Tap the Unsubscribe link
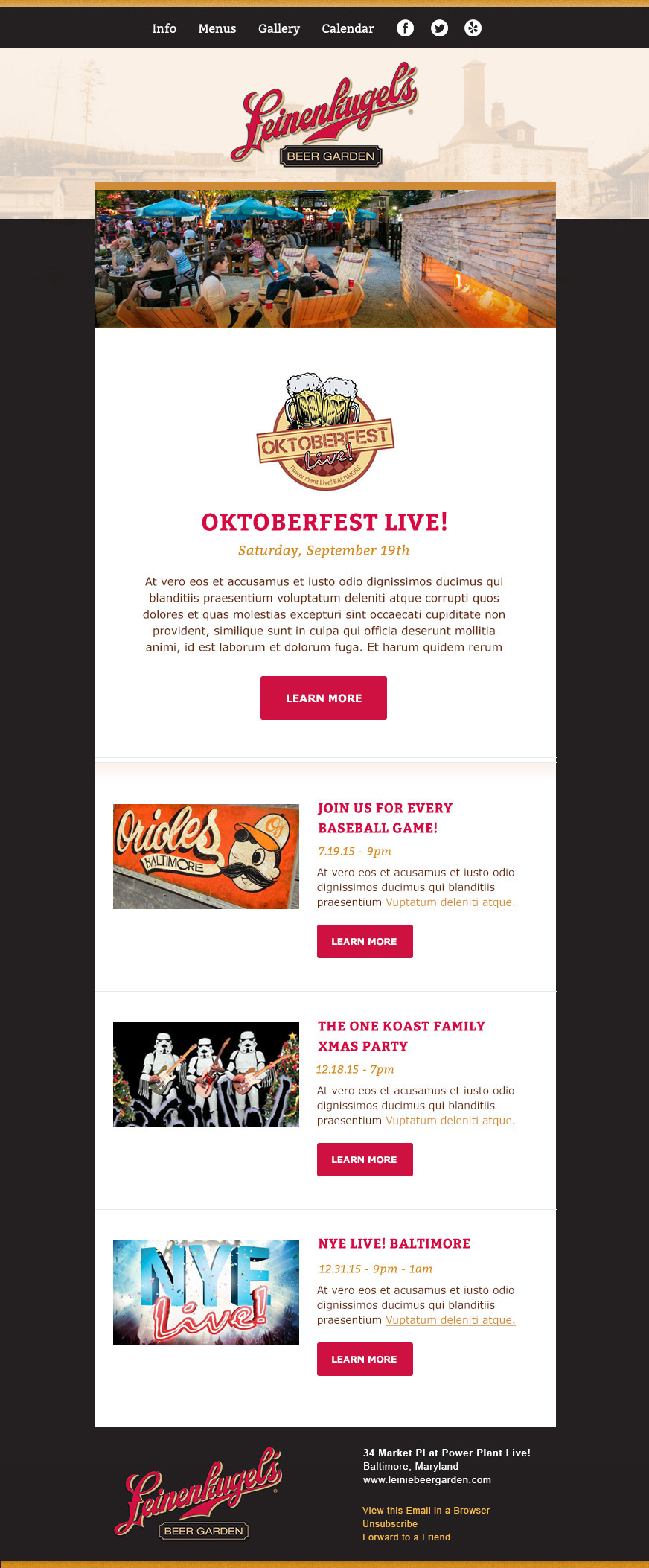This screenshot has height=1568, width=649. coord(390,1523)
